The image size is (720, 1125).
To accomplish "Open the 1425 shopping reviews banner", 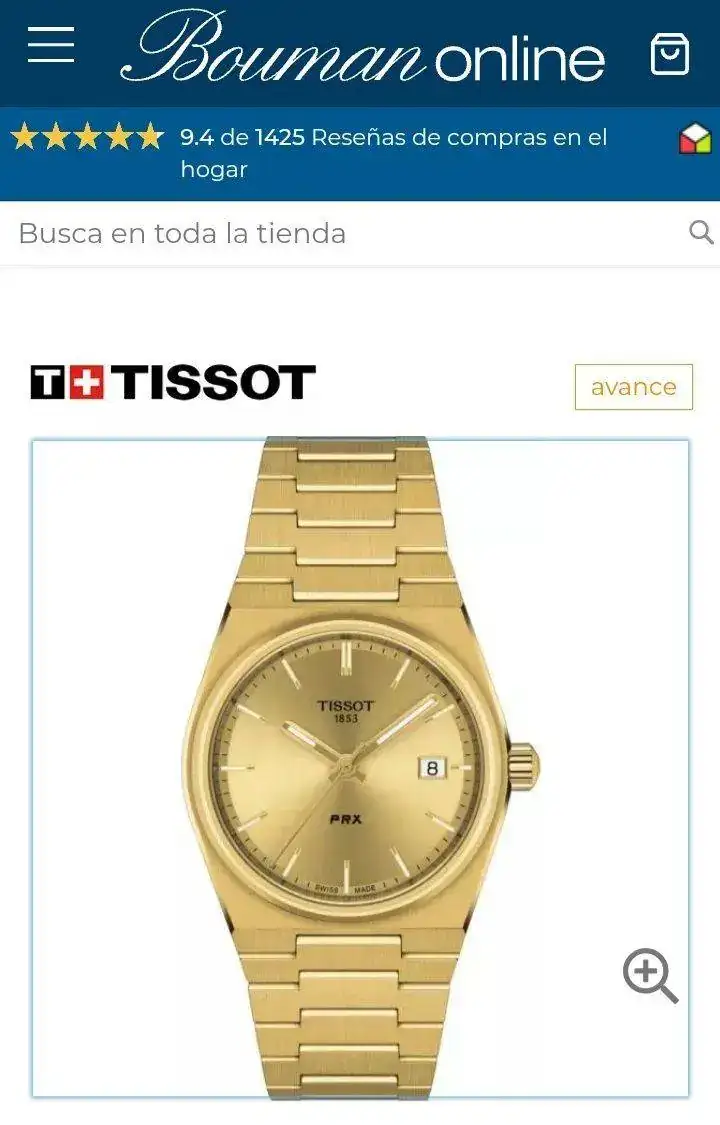I will click(360, 153).
